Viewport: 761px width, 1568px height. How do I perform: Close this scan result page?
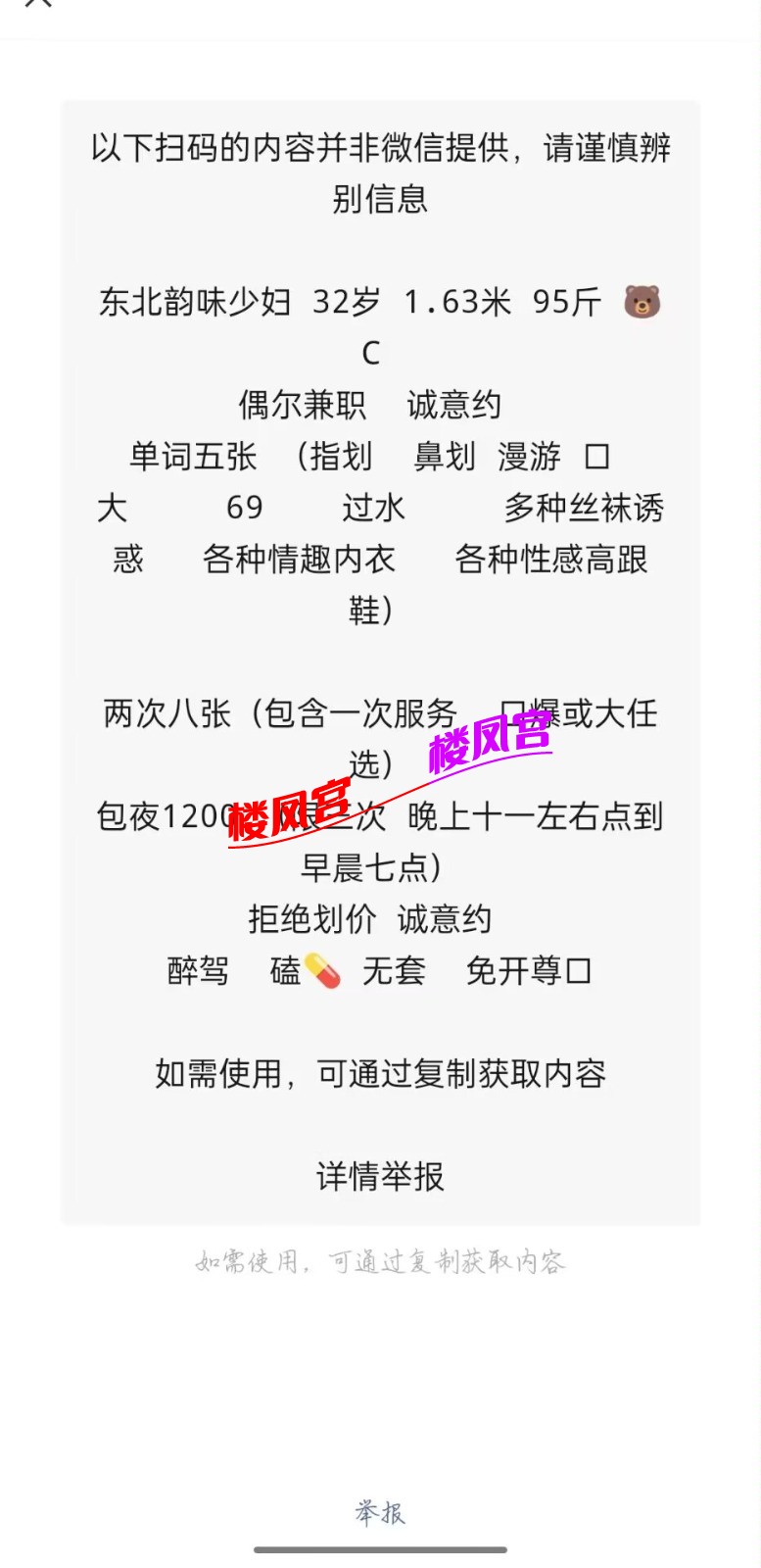pos(38,3)
